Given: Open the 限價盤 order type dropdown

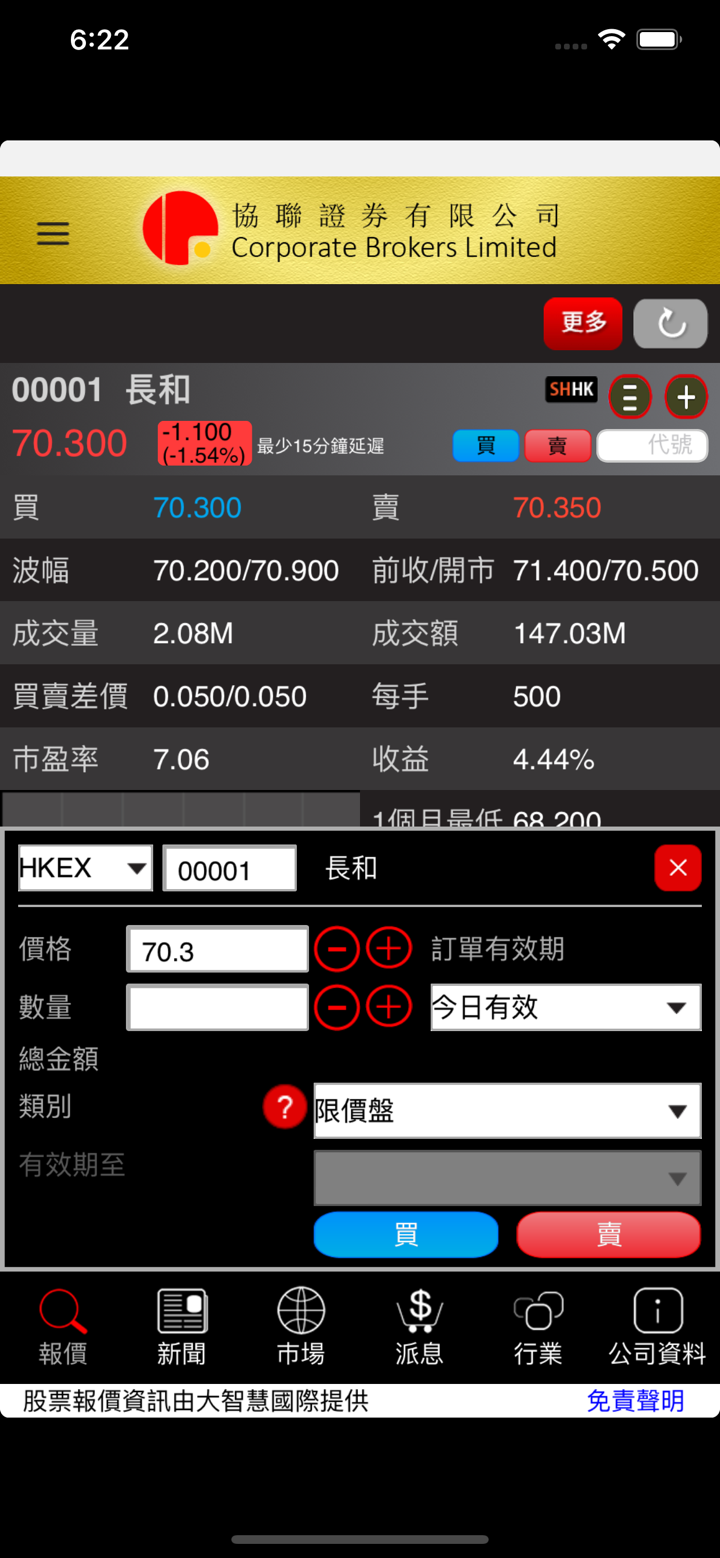Looking at the screenshot, I should (x=507, y=1111).
